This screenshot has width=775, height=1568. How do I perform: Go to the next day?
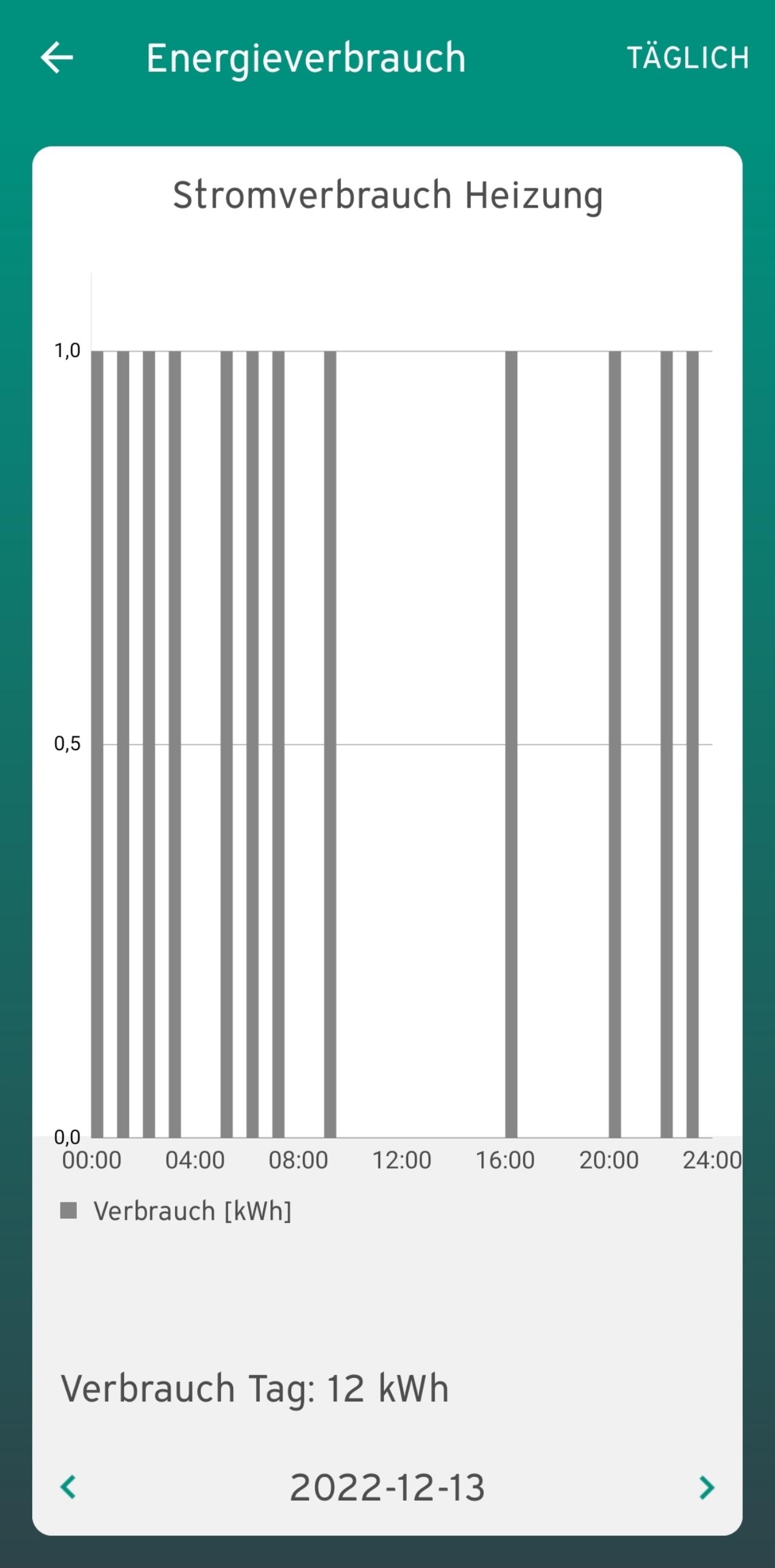pyautogui.click(x=706, y=1487)
